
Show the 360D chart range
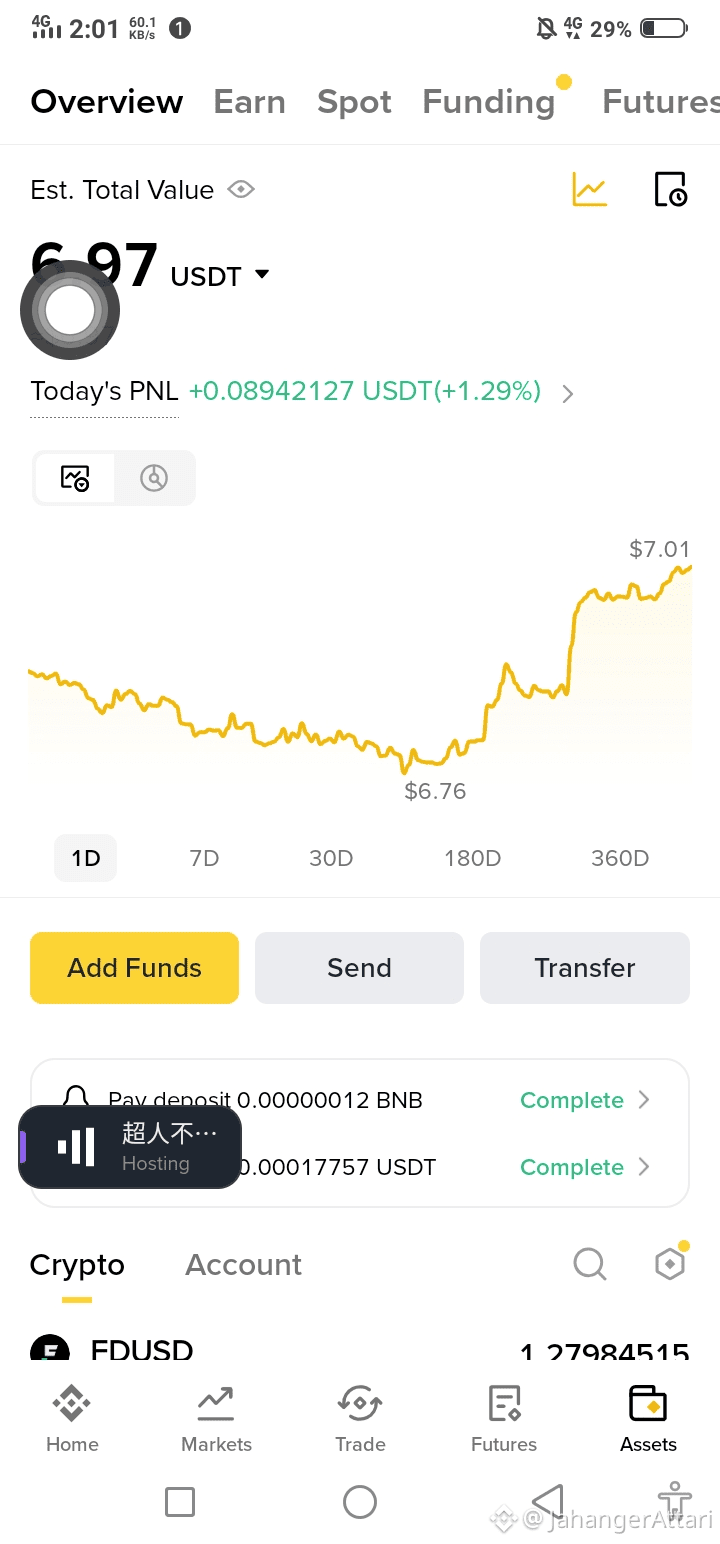[x=620, y=858]
